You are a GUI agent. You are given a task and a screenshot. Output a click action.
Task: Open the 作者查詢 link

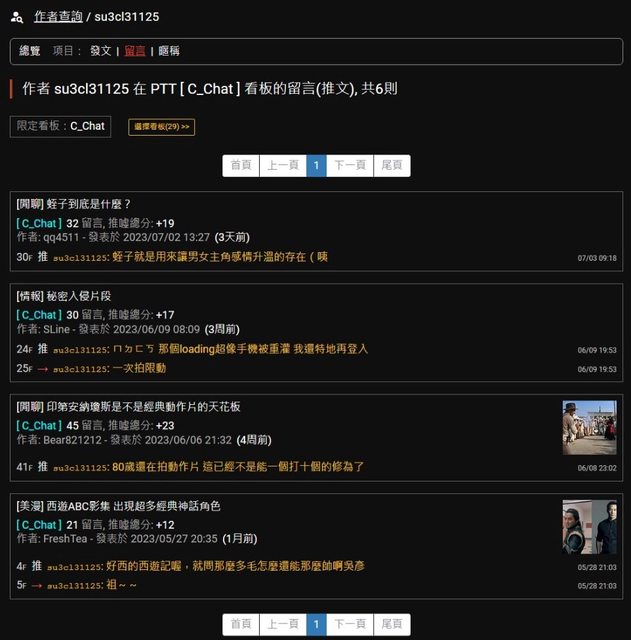point(58,17)
